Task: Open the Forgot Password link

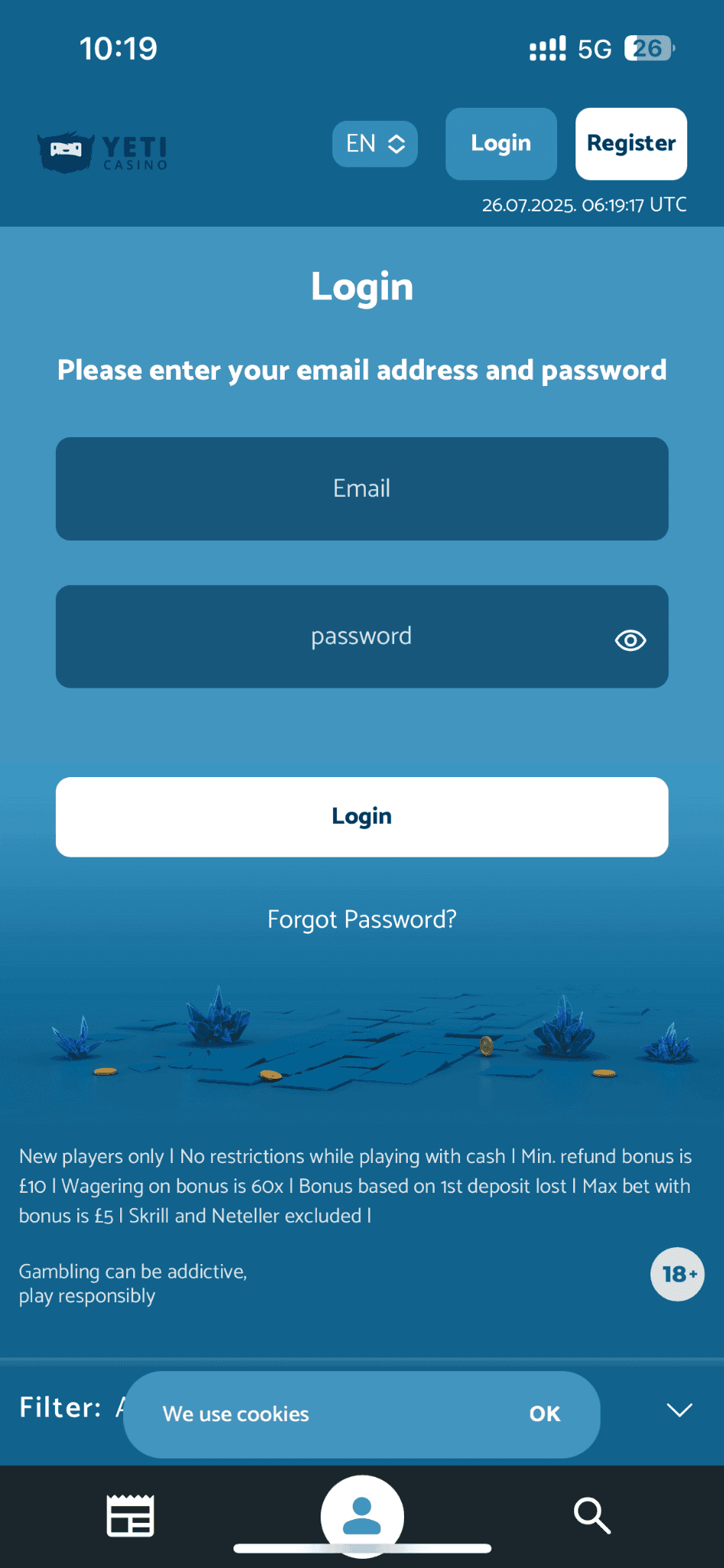Action: [x=361, y=920]
